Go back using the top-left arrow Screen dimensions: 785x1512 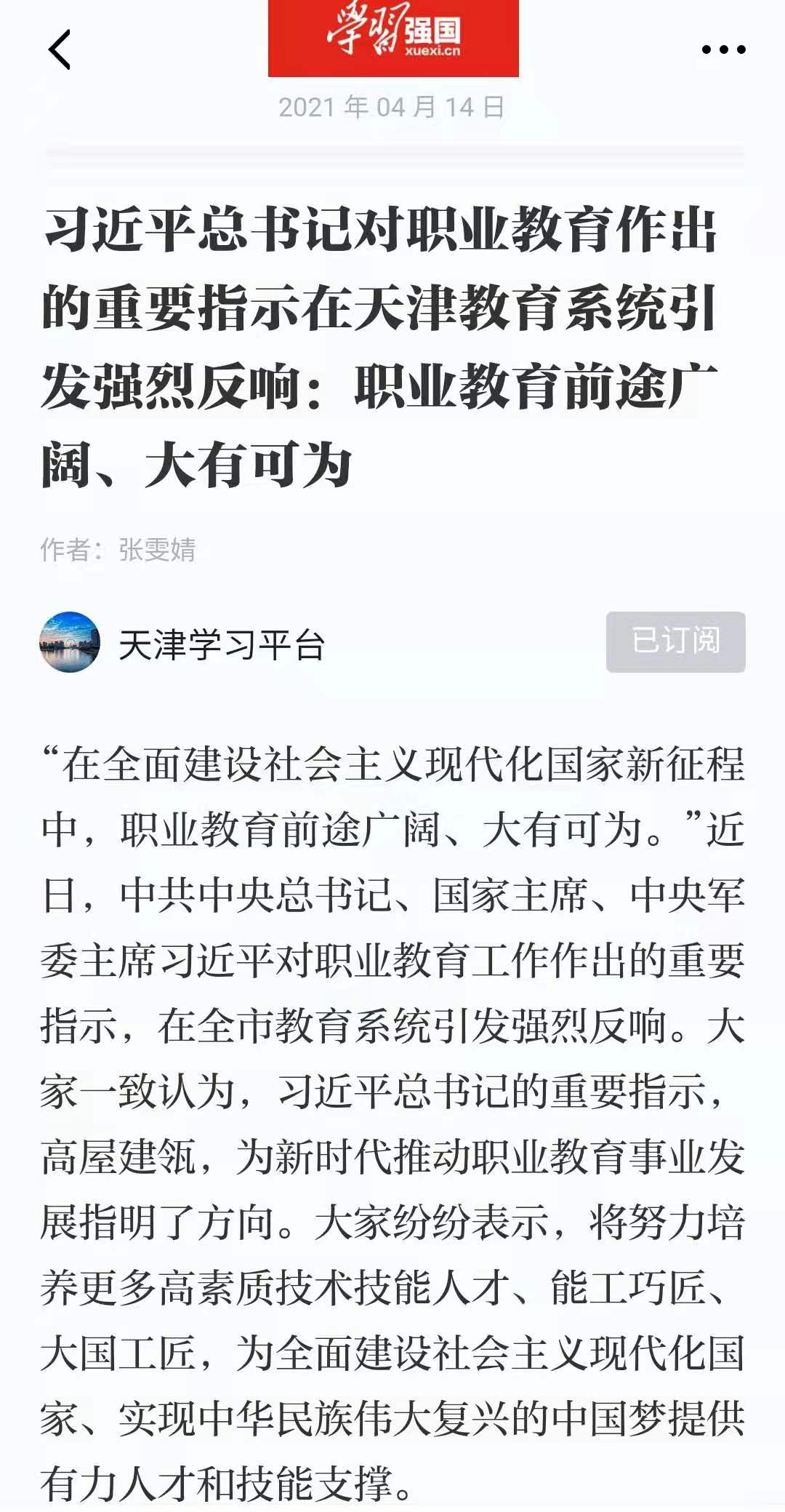point(60,49)
